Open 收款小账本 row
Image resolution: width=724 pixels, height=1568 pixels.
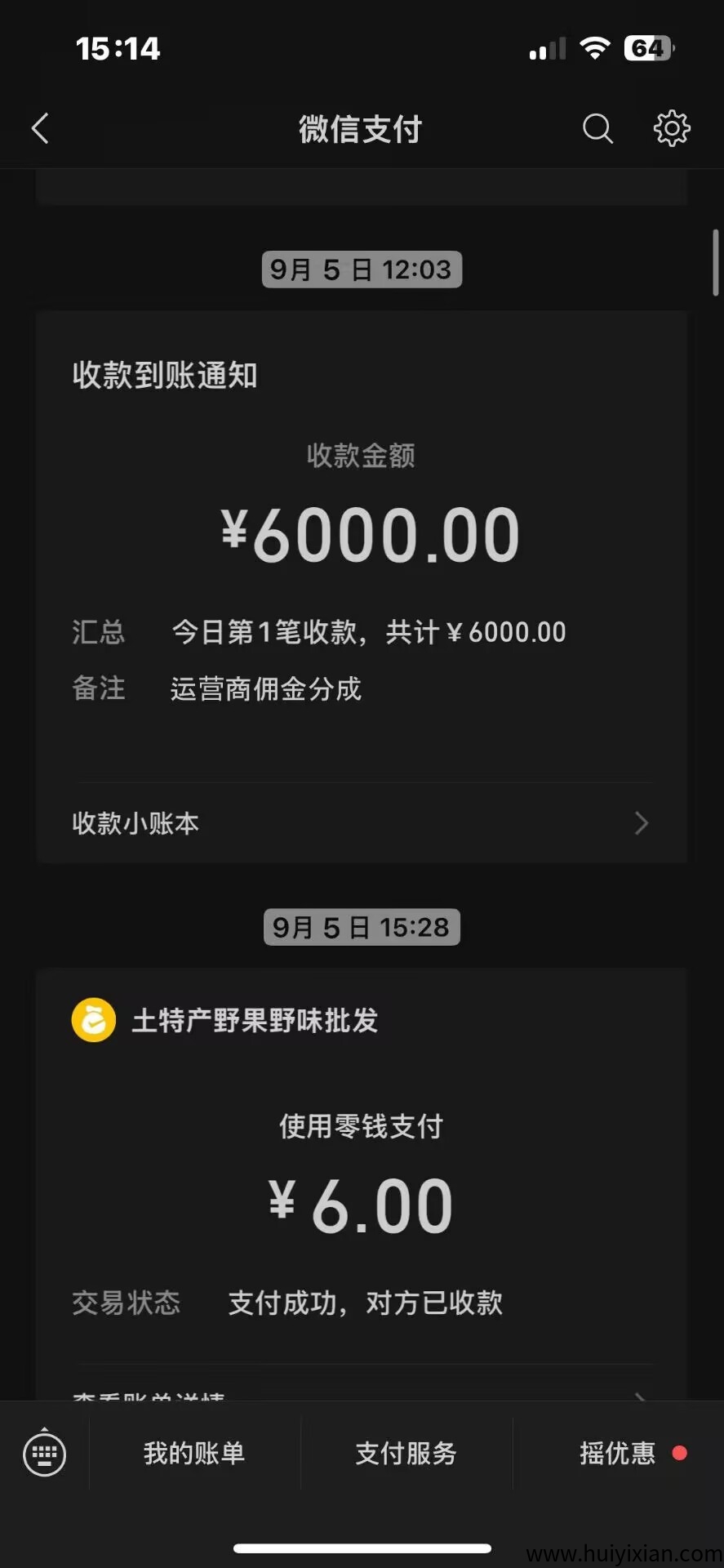click(x=361, y=823)
